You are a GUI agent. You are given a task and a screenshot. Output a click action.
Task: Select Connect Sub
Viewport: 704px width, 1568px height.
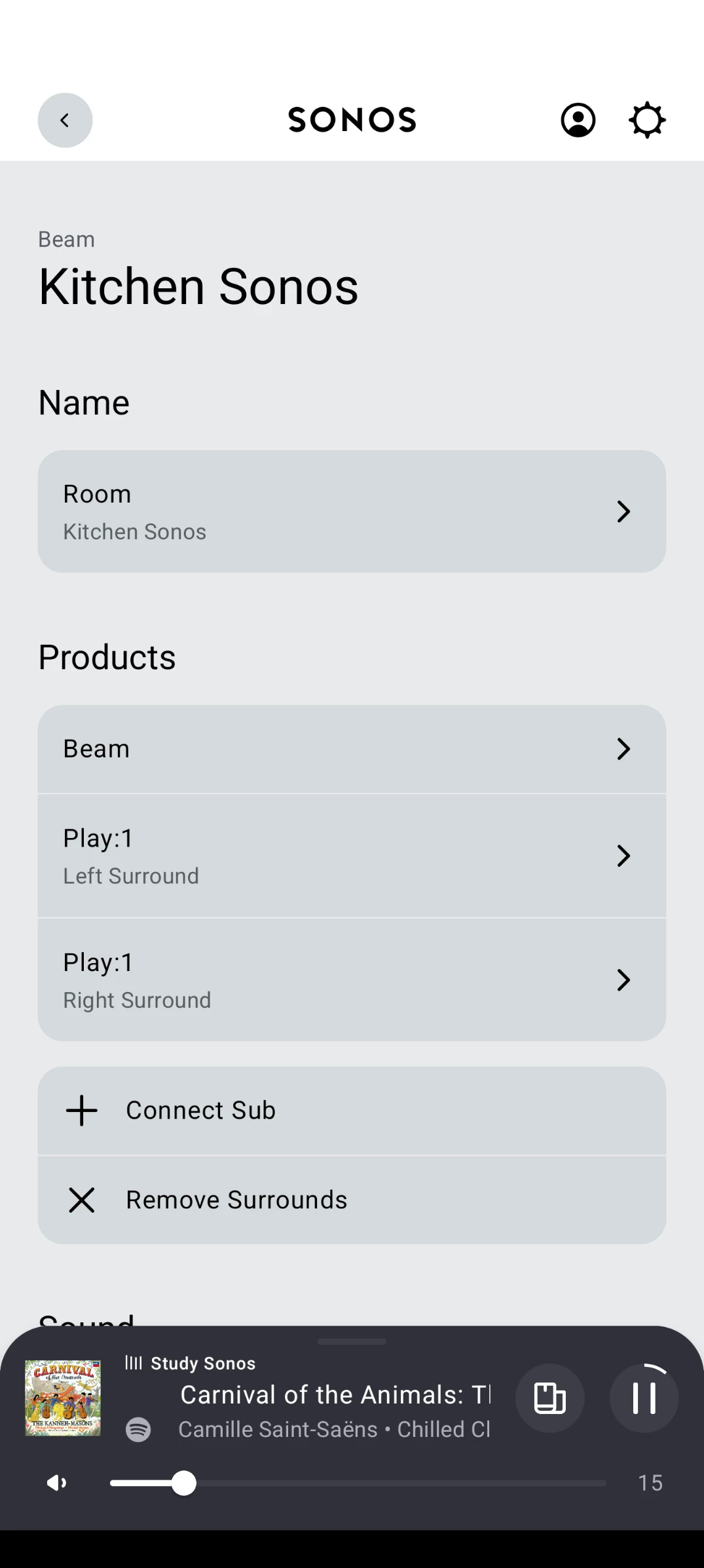pyautogui.click(x=352, y=1111)
